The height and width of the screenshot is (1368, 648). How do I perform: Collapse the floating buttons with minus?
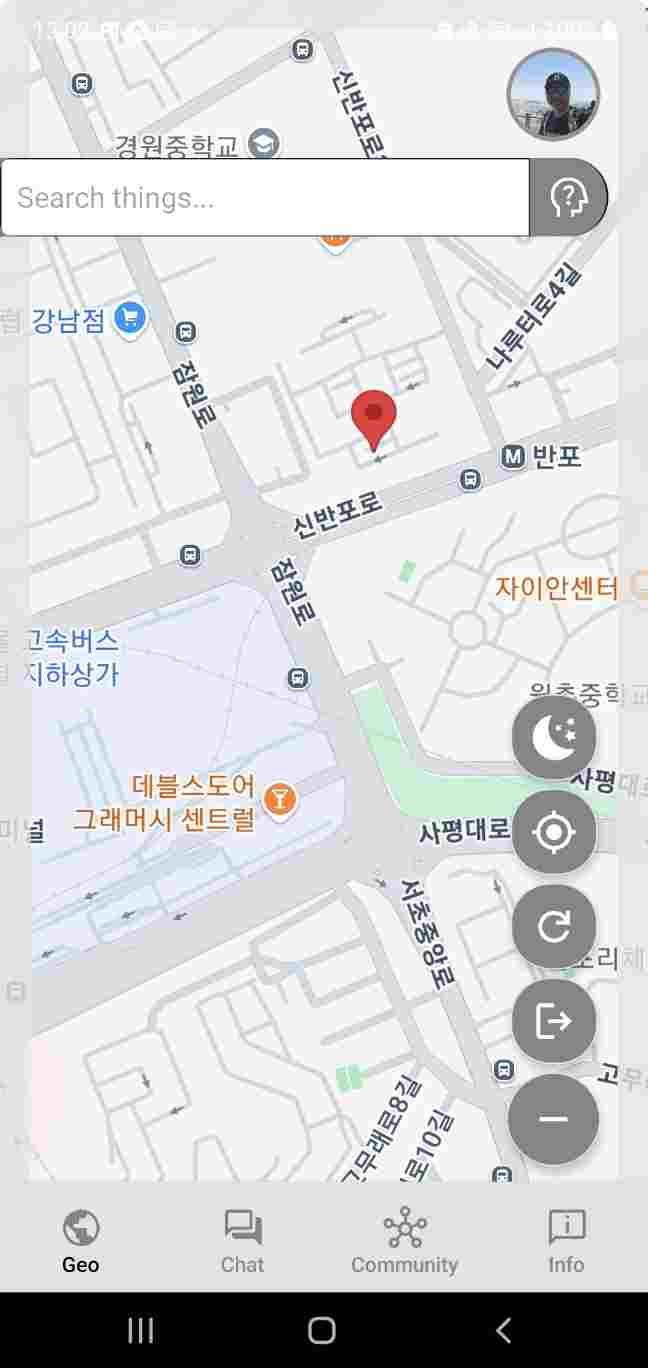[x=554, y=1119]
